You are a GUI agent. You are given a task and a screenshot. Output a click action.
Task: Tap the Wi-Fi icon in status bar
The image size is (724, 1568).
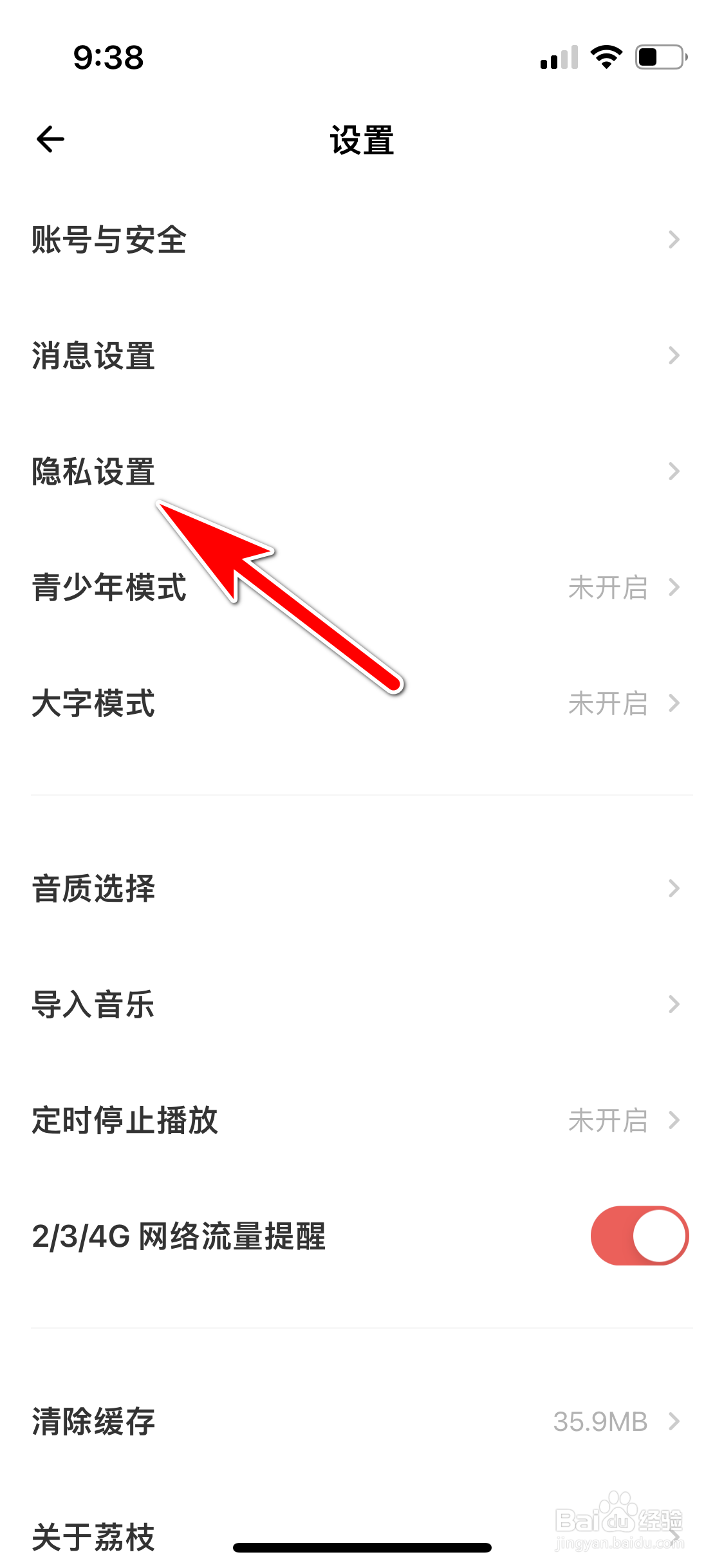(x=604, y=58)
